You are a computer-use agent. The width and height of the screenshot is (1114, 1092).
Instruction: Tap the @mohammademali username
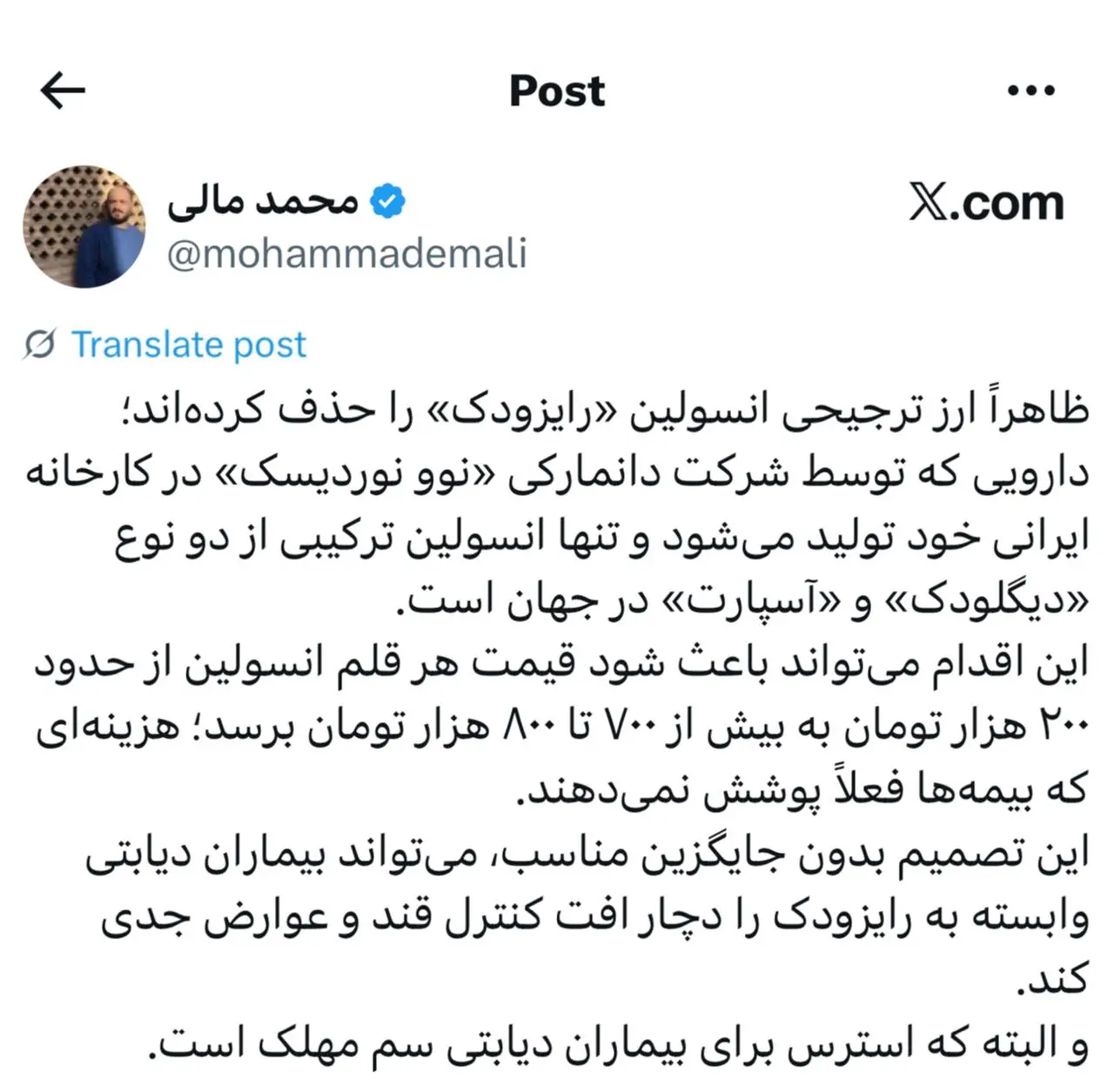click(x=346, y=253)
